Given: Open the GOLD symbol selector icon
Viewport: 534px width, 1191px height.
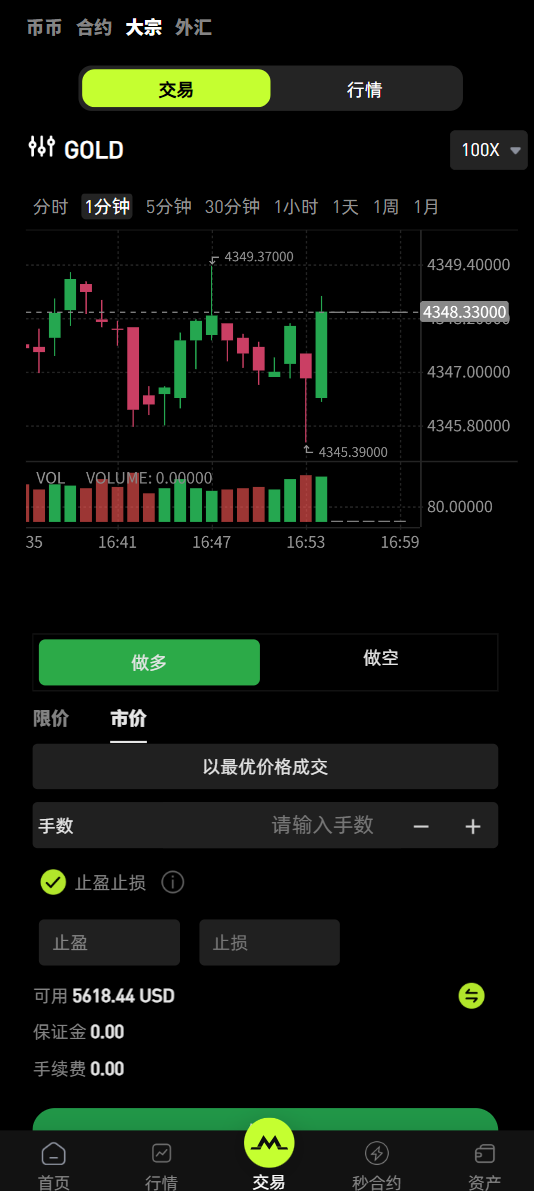Looking at the screenshot, I should tap(41, 147).
